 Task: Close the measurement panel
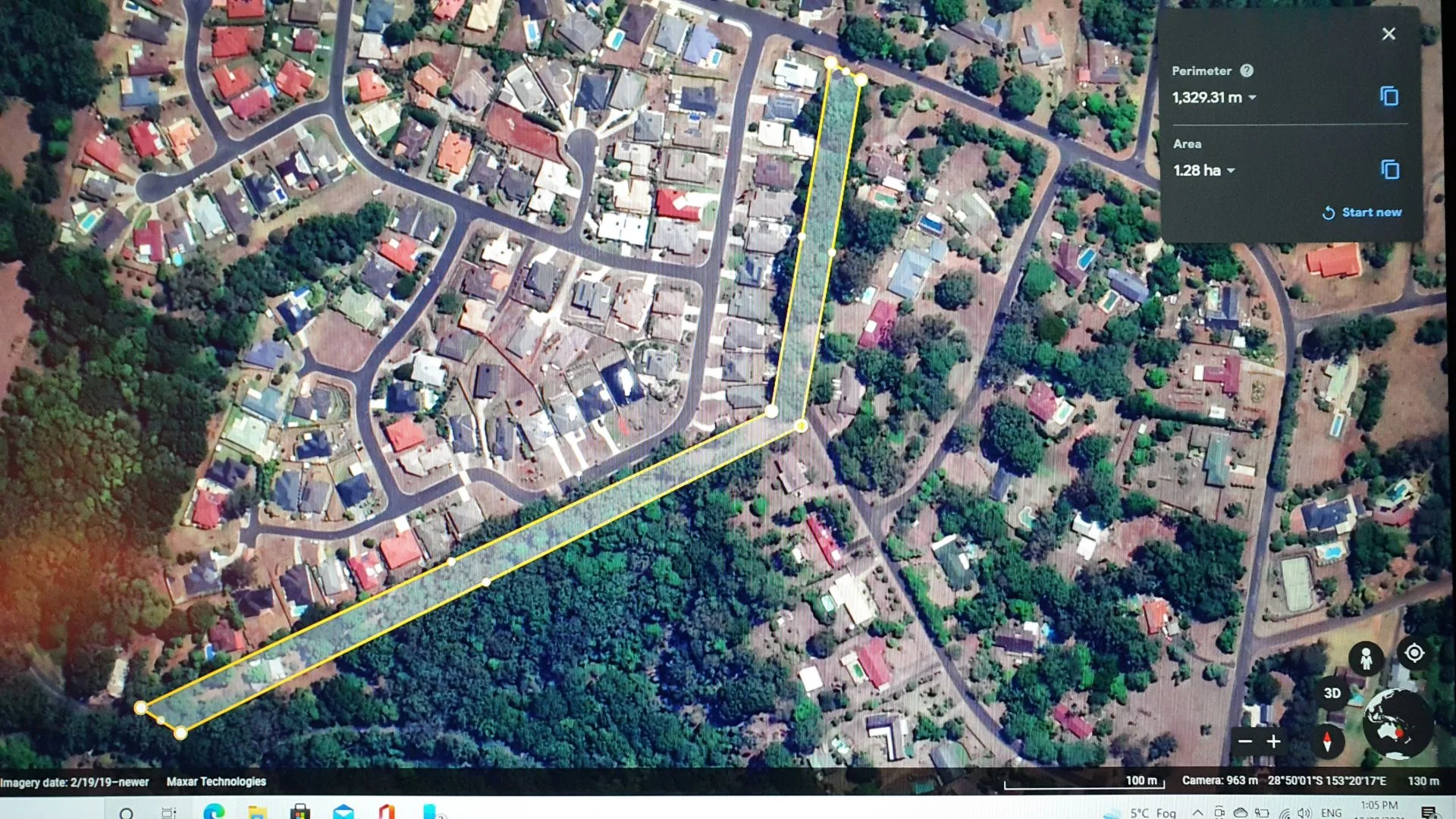pyautogui.click(x=1389, y=34)
